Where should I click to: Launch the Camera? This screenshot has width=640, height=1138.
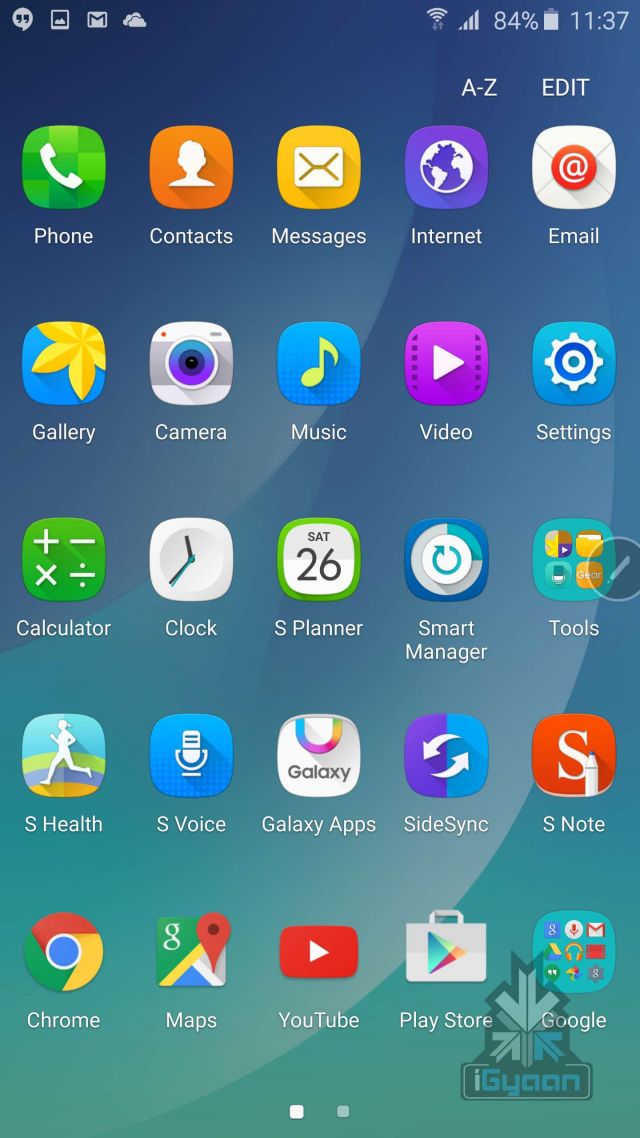(x=191, y=364)
